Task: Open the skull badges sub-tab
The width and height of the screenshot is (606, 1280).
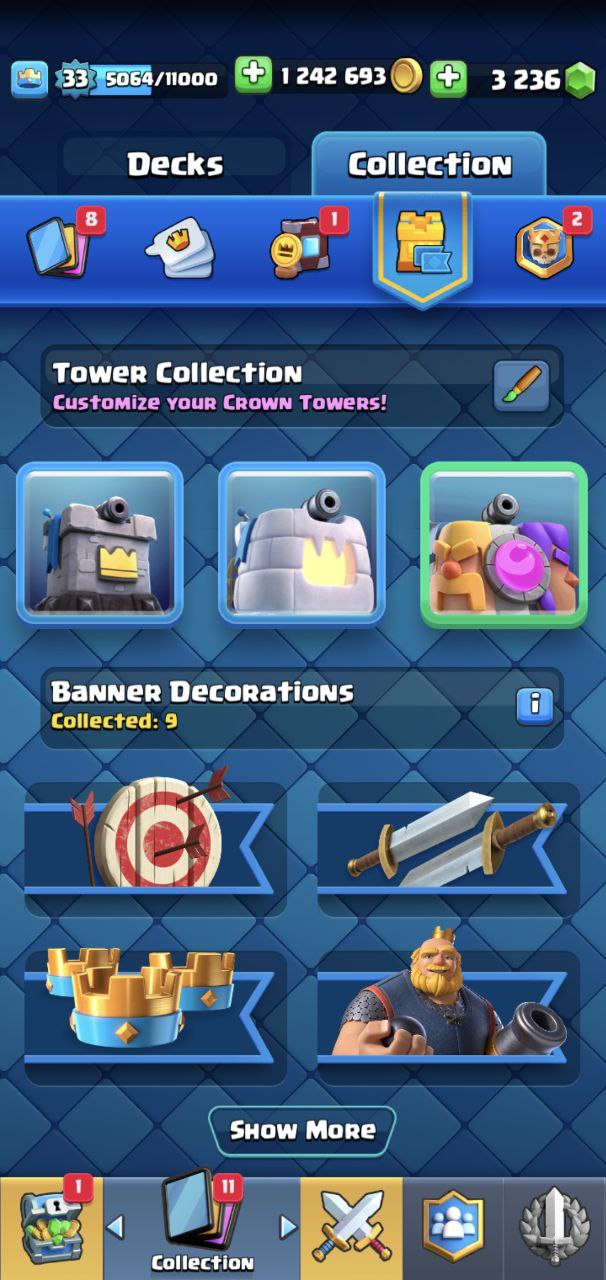Action: 546,246
